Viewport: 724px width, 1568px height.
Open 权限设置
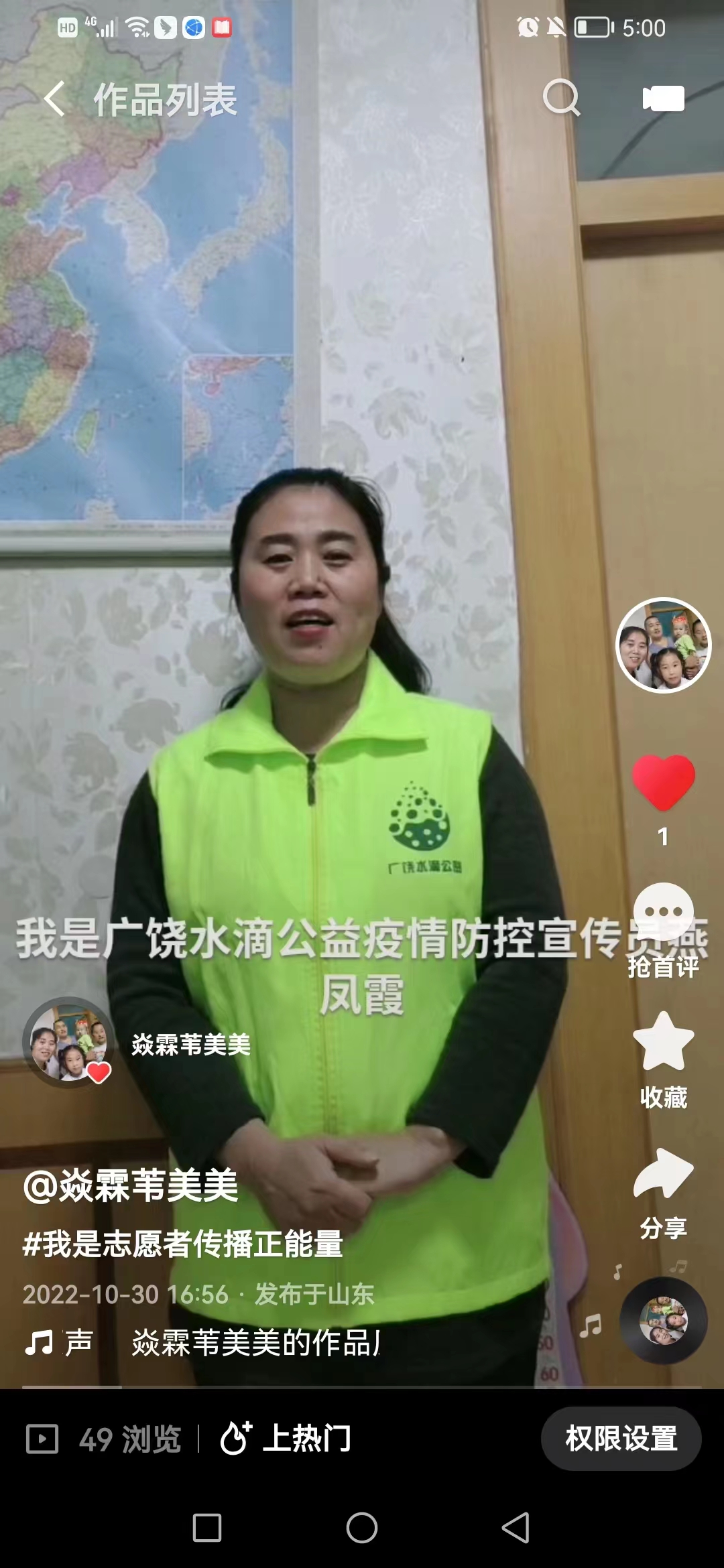click(621, 1438)
